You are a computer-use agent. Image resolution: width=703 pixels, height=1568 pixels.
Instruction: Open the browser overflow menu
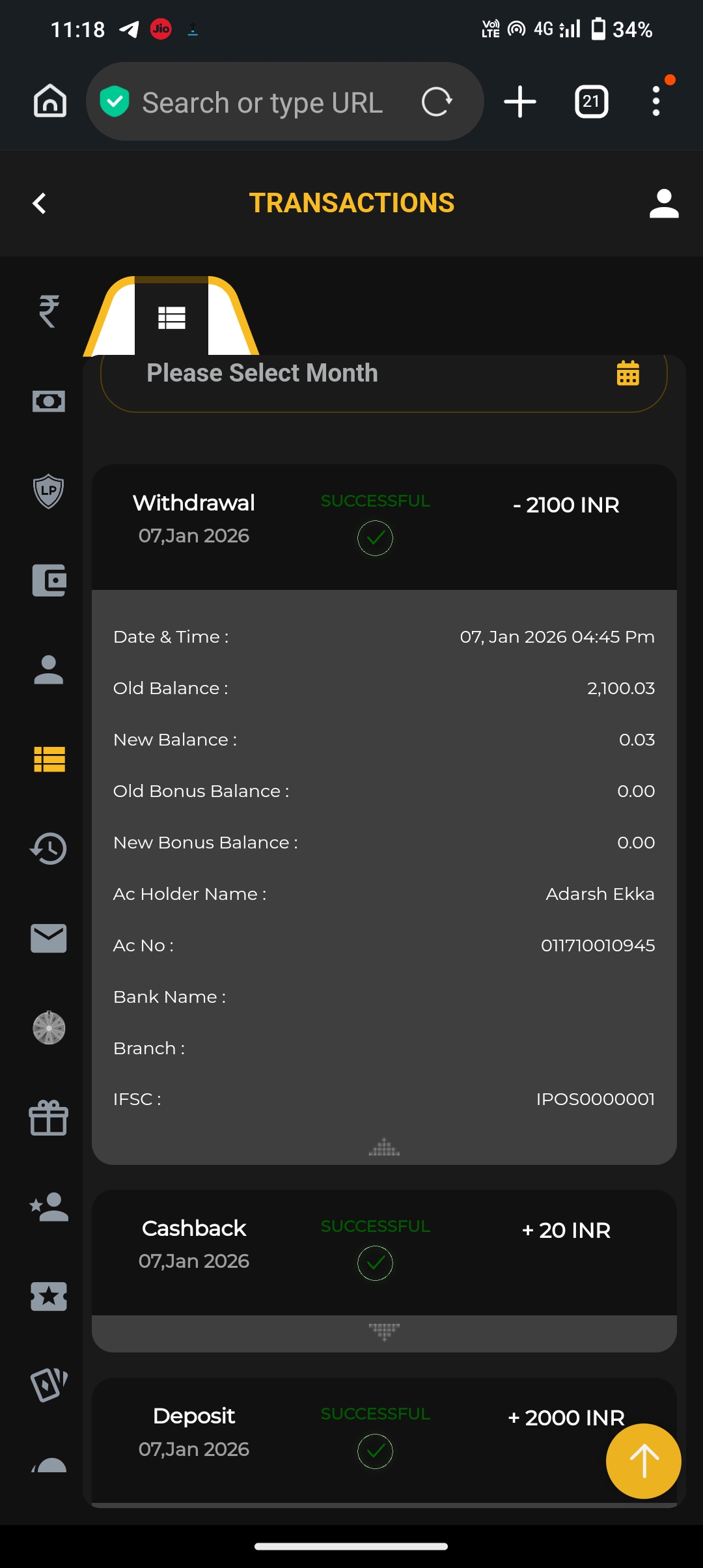[x=656, y=102]
